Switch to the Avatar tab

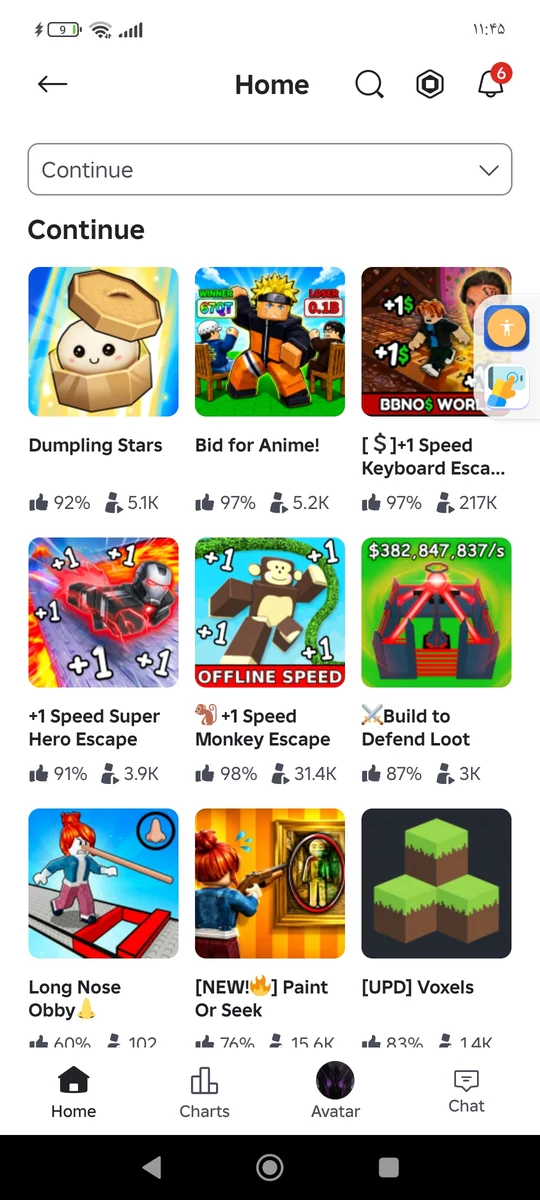pos(336,1091)
